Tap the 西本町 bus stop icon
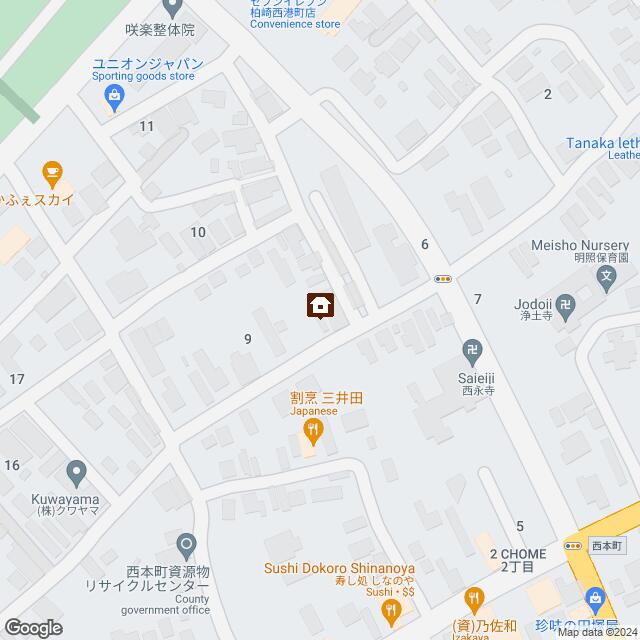Viewport: 640px width, 640px height. click(573, 545)
